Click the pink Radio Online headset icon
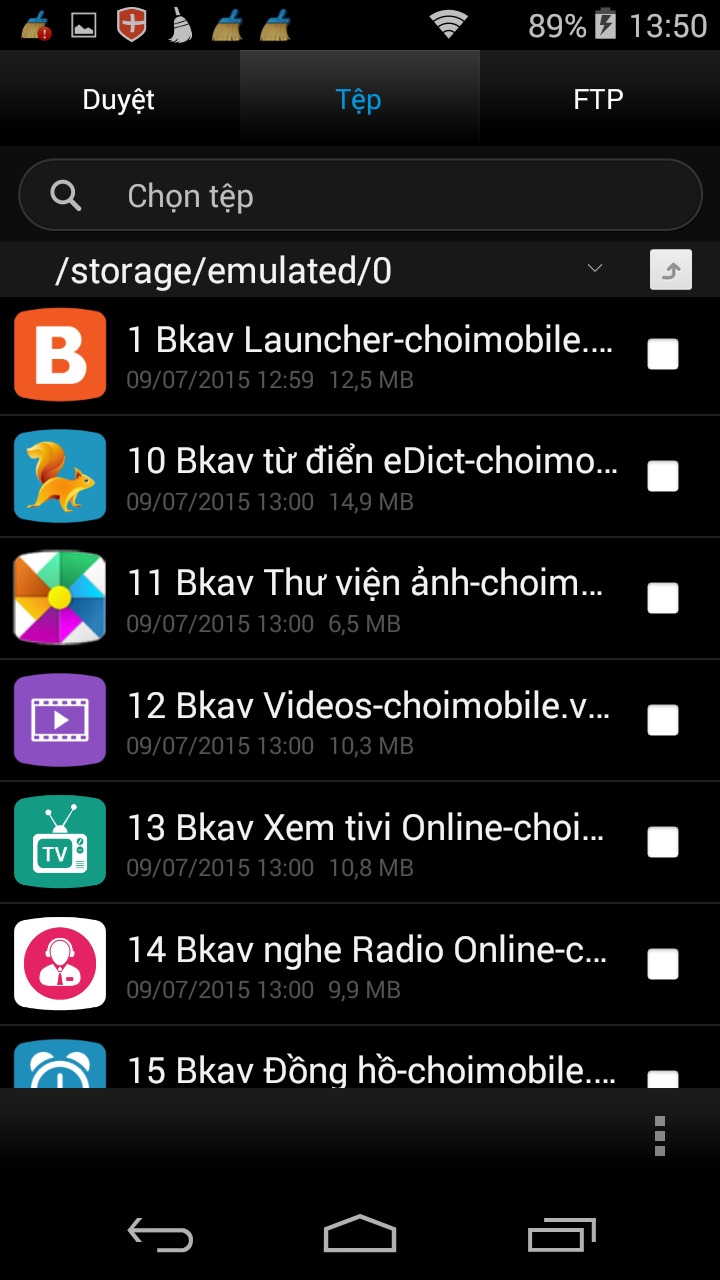Viewport: 720px width, 1280px height. 59,963
